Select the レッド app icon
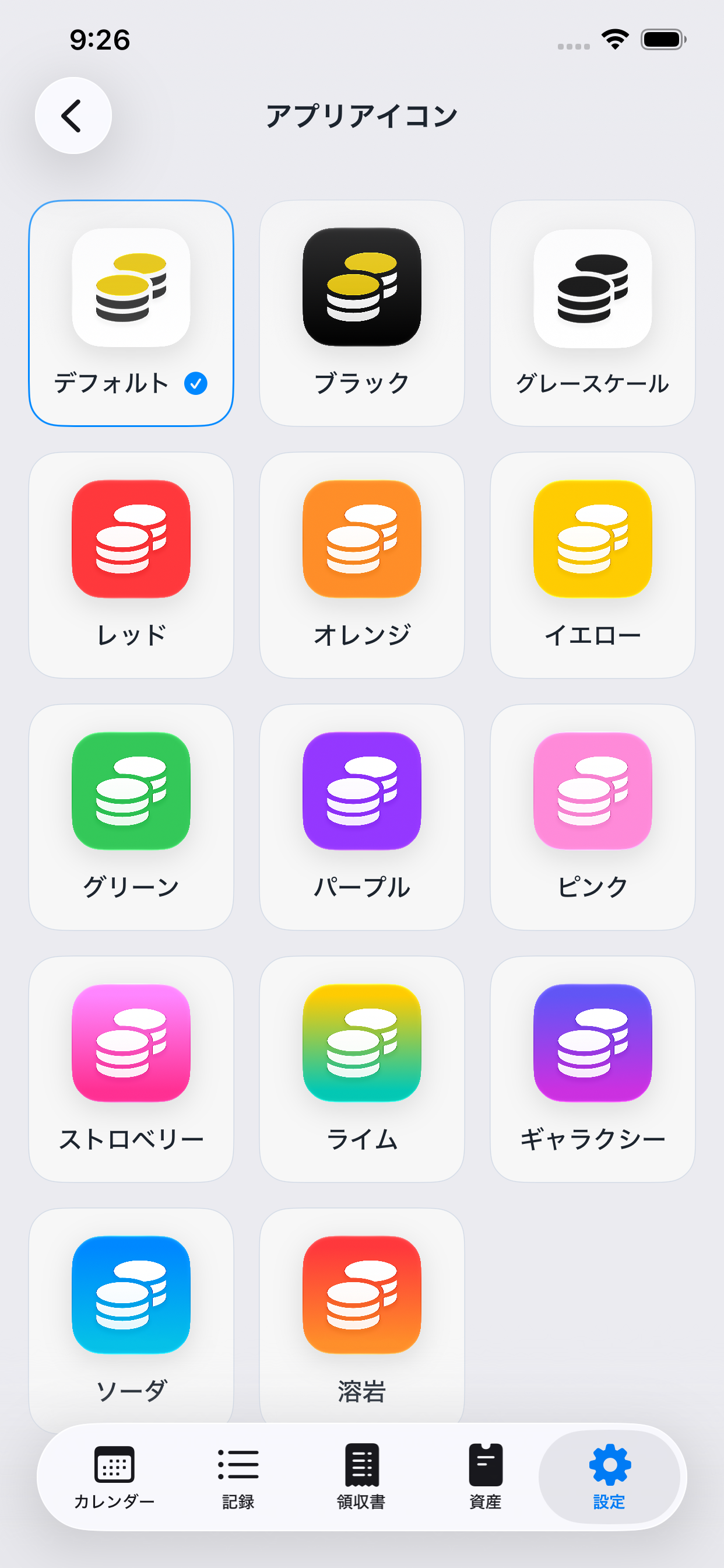 (131, 565)
